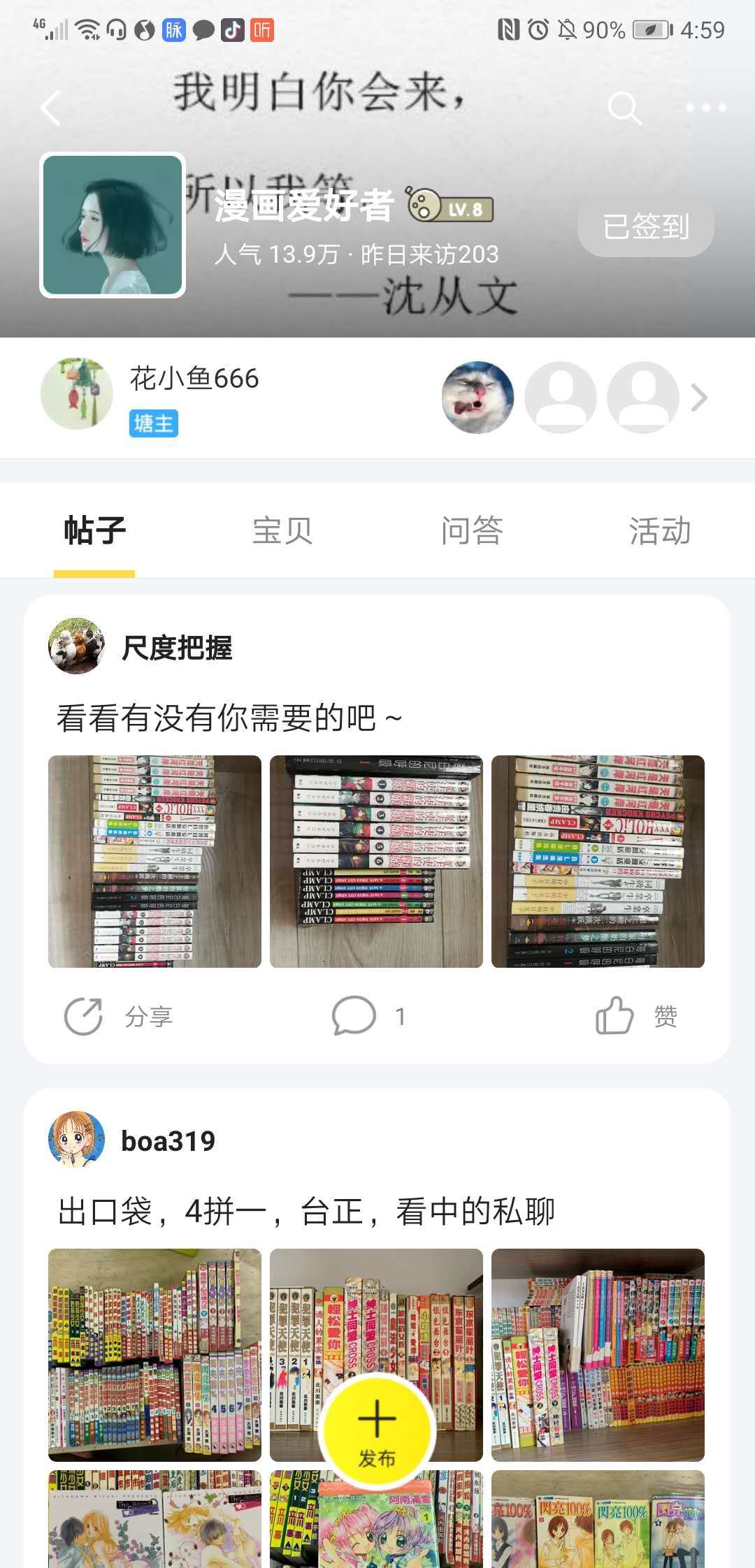The height and width of the screenshot is (1568, 755).
Task: Switch to the 活动 tab
Action: (661, 530)
